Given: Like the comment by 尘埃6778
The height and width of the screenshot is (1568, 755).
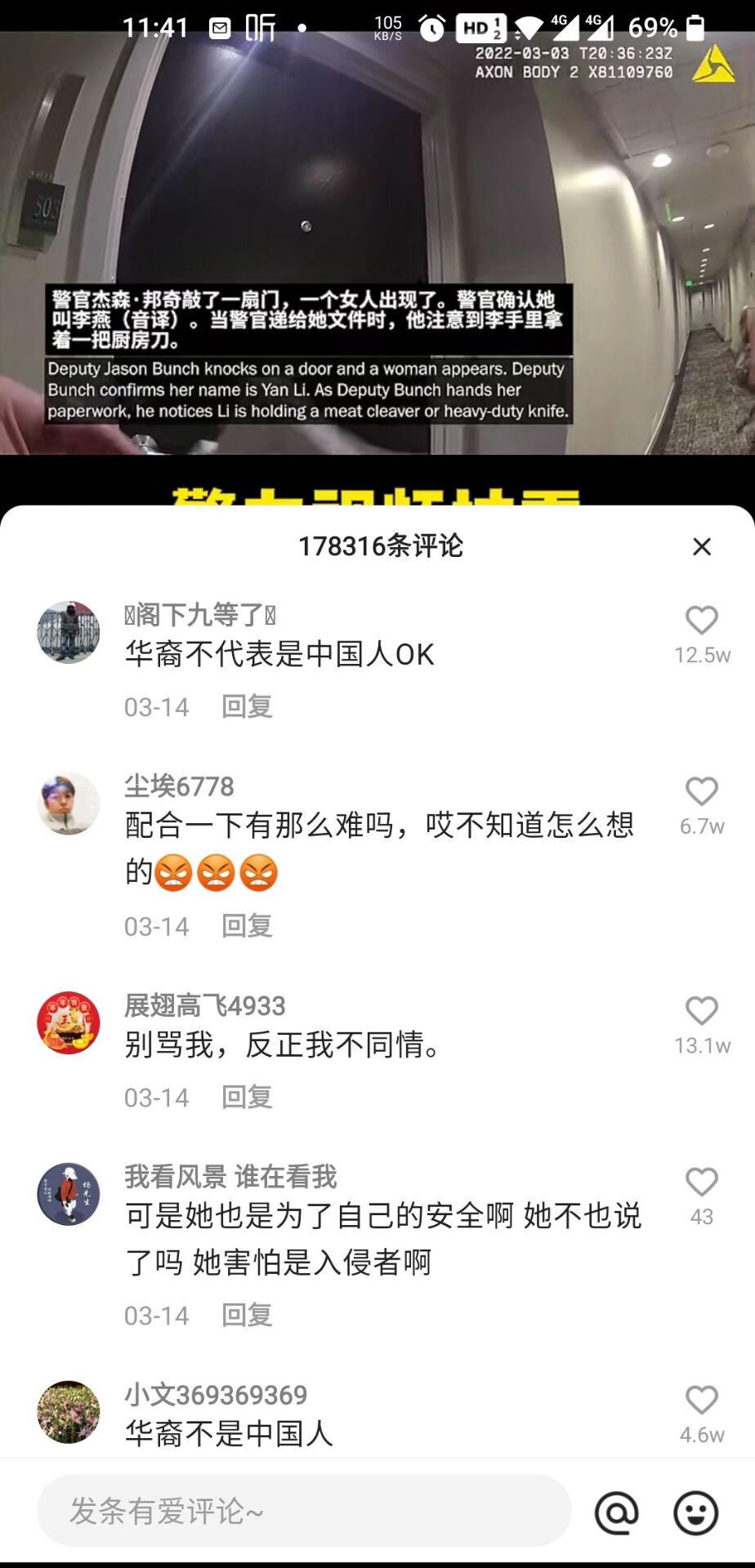Looking at the screenshot, I should tap(702, 791).
